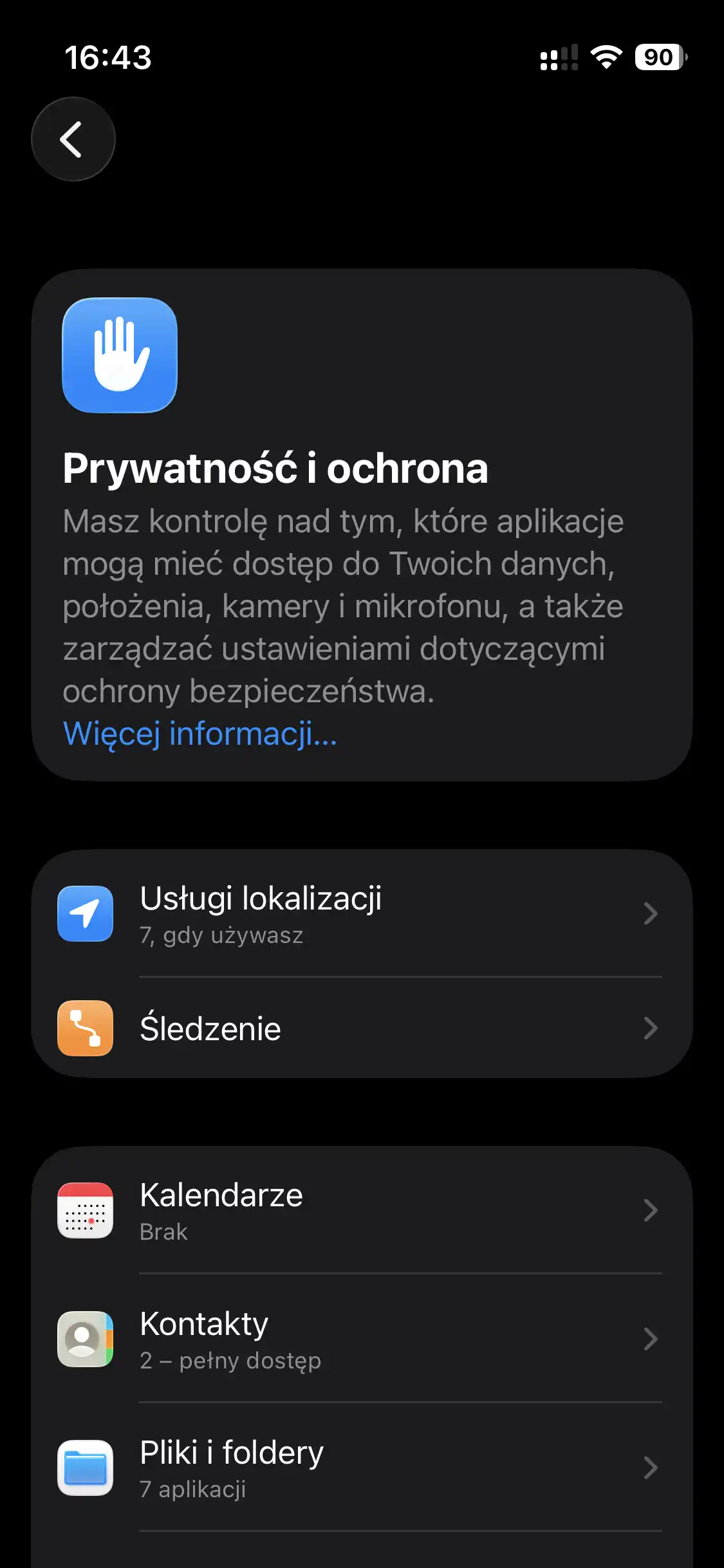Tap the red Kalendarze calendar icon
Image resolution: width=724 pixels, height=1568 pixels.
[86, 1210]
